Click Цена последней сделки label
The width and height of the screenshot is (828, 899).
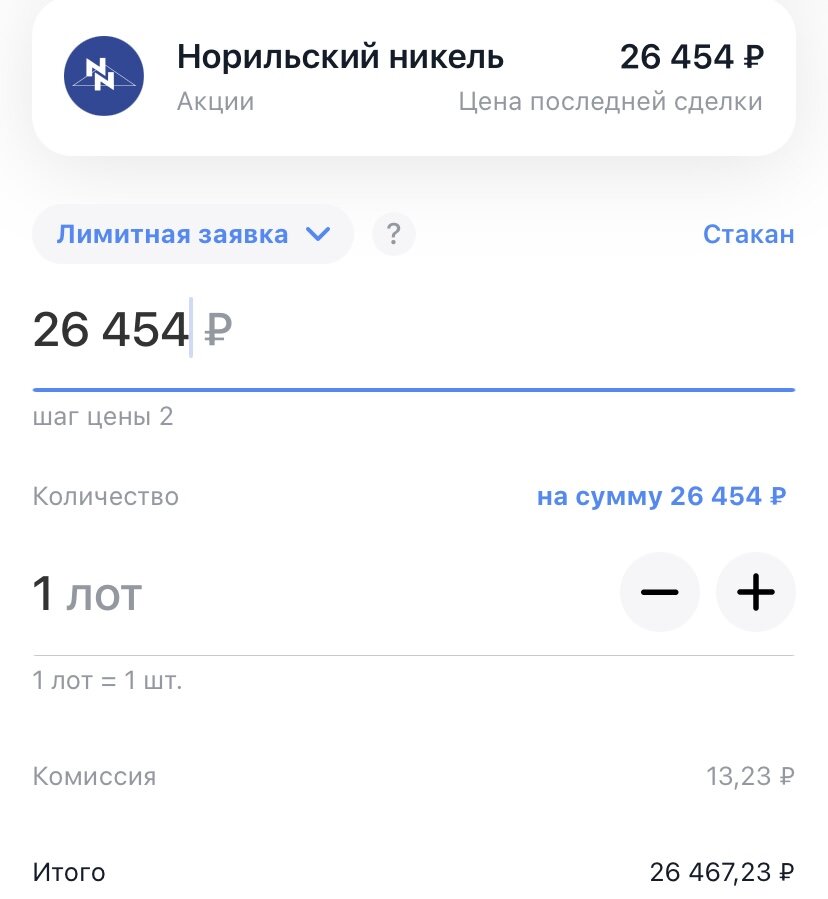tap(611, 101)
